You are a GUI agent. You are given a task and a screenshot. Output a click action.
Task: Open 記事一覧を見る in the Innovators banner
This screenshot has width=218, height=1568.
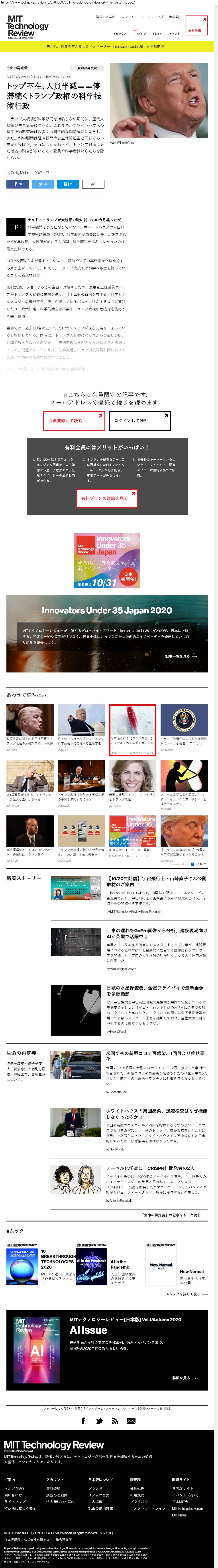point(181,656)
